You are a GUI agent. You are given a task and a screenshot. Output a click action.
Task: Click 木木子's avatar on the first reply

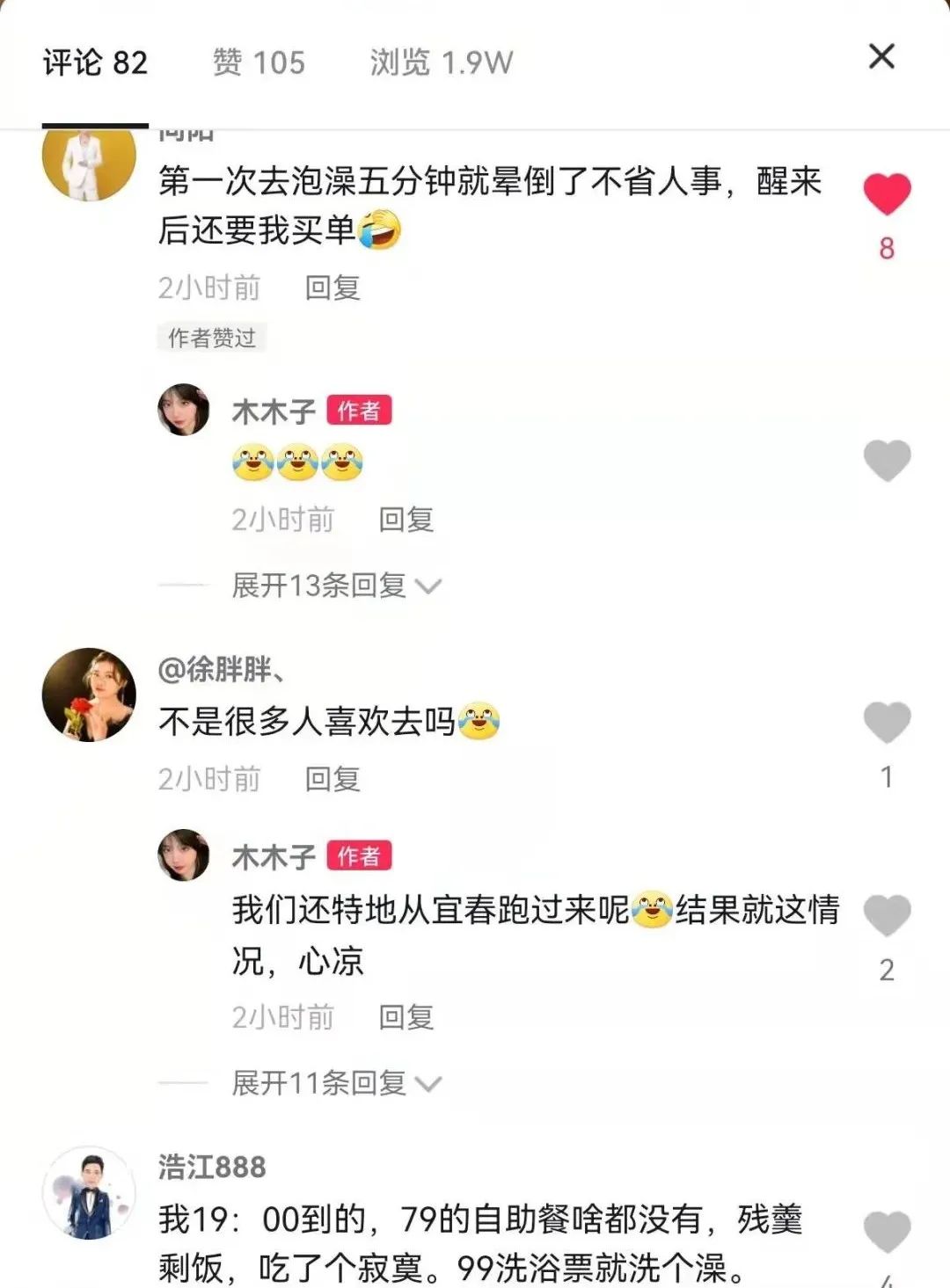coord(183,410)
